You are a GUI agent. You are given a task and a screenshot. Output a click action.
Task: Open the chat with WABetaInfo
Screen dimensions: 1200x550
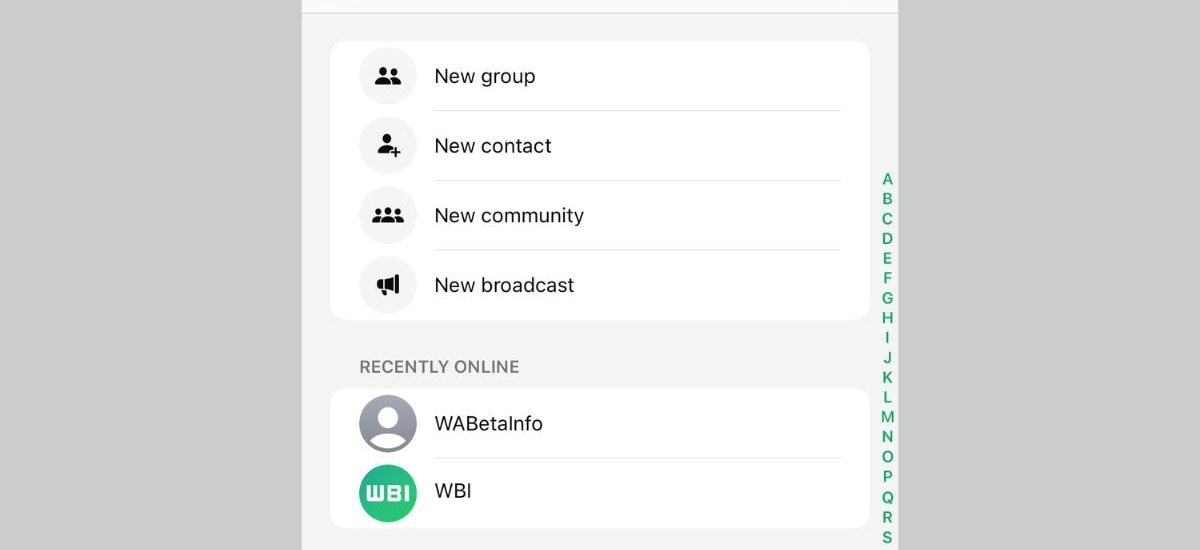[x=489, y=424]
